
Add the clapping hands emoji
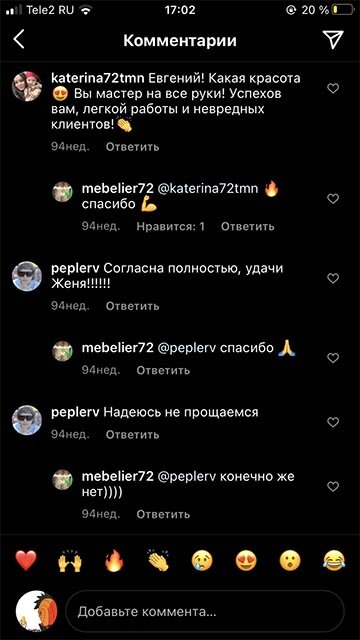(x=158, y=560)
